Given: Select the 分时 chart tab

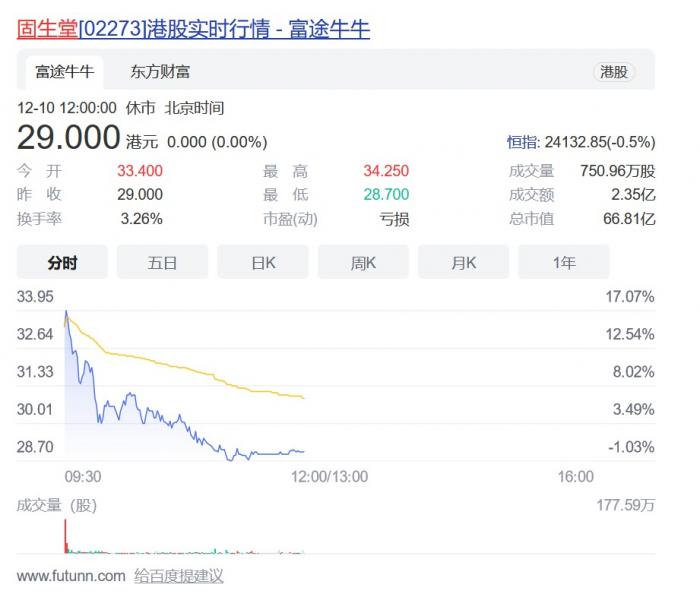Looking at the screenshot, I should point(62,263).
